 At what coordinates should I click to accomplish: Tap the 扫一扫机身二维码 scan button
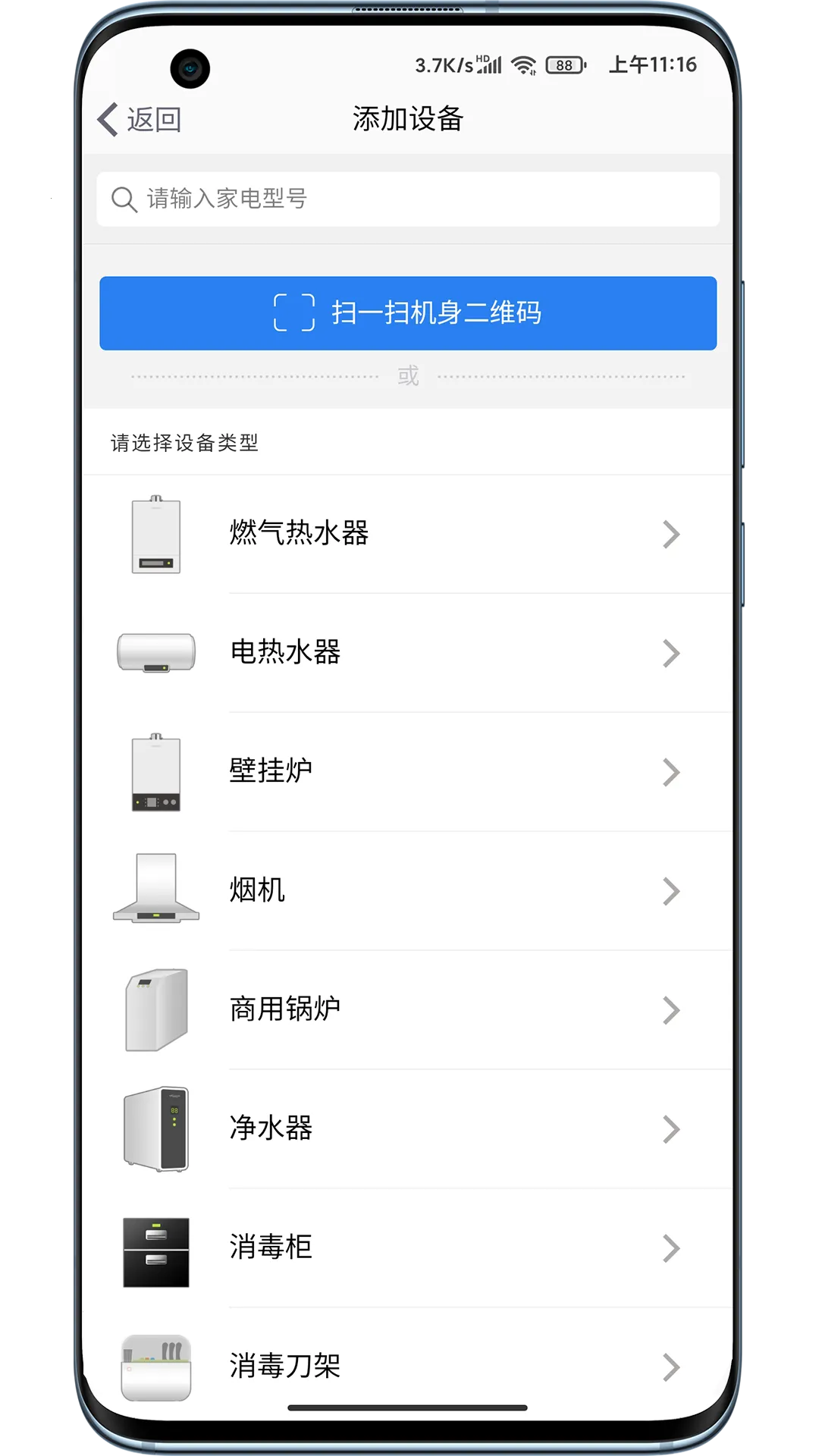click(409, 313)
